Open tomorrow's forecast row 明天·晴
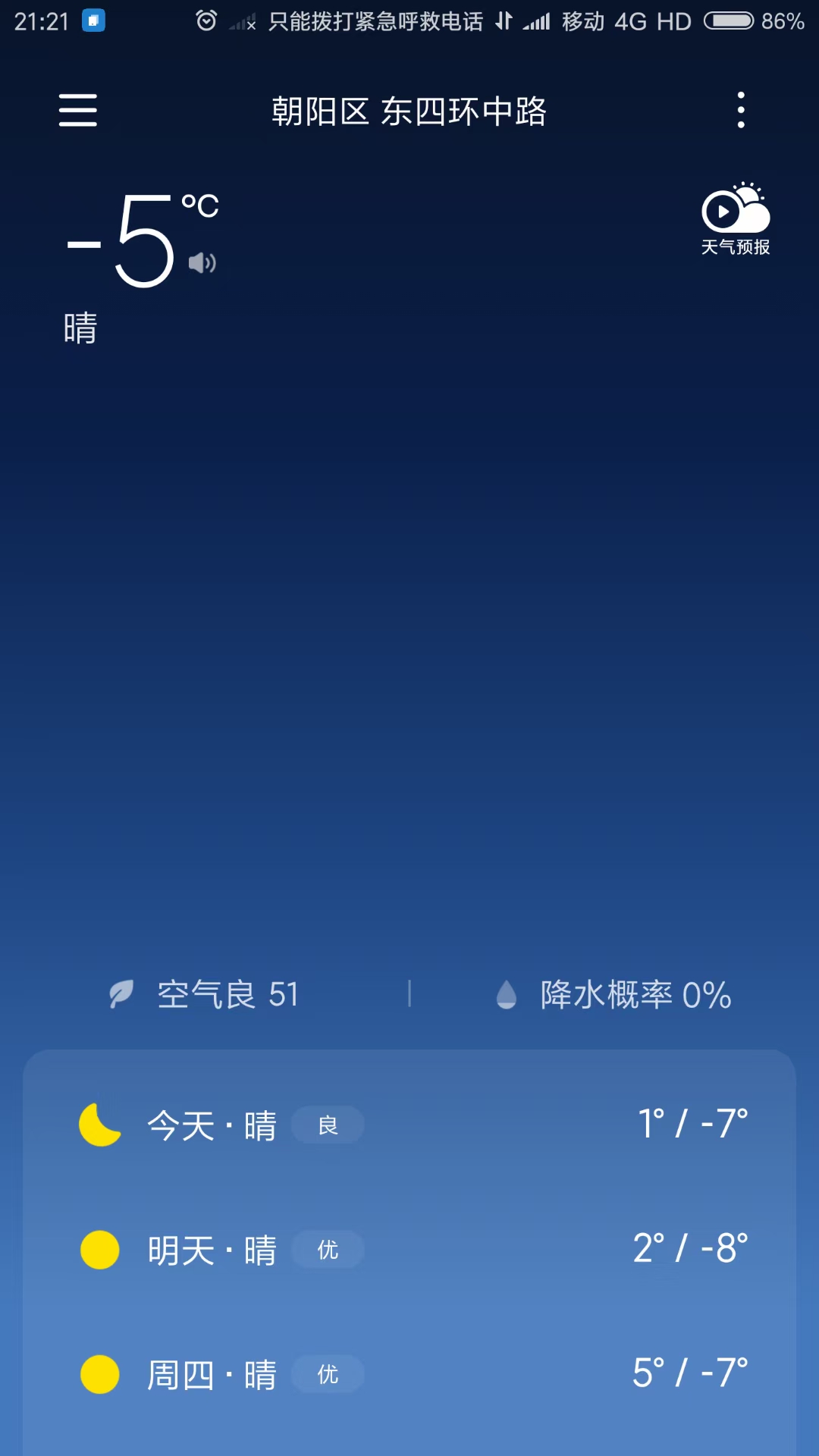The width and height of the screenshot is (819, 1456). click(409, 1249)
